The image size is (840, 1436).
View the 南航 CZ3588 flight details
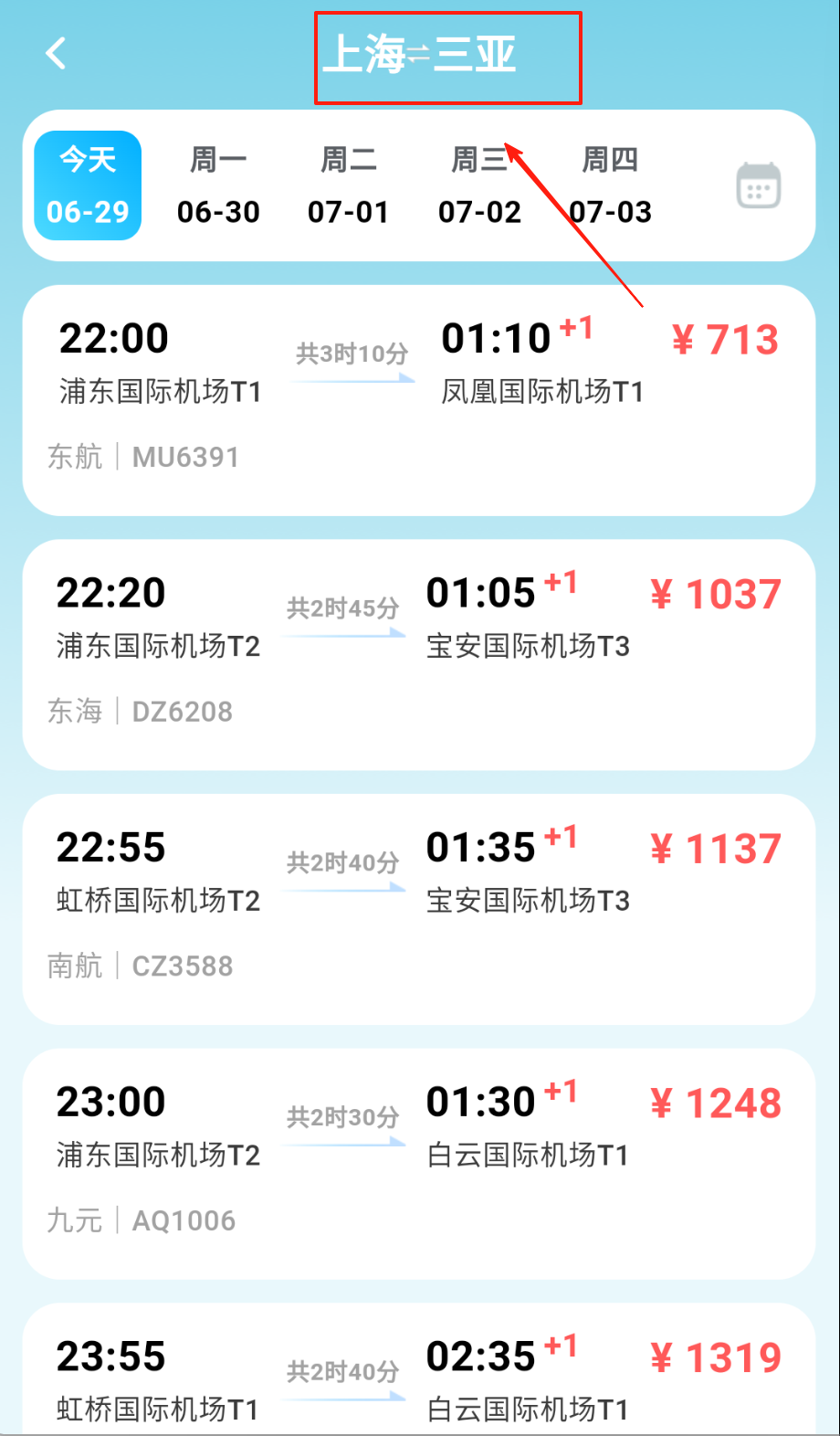point(418,910)
